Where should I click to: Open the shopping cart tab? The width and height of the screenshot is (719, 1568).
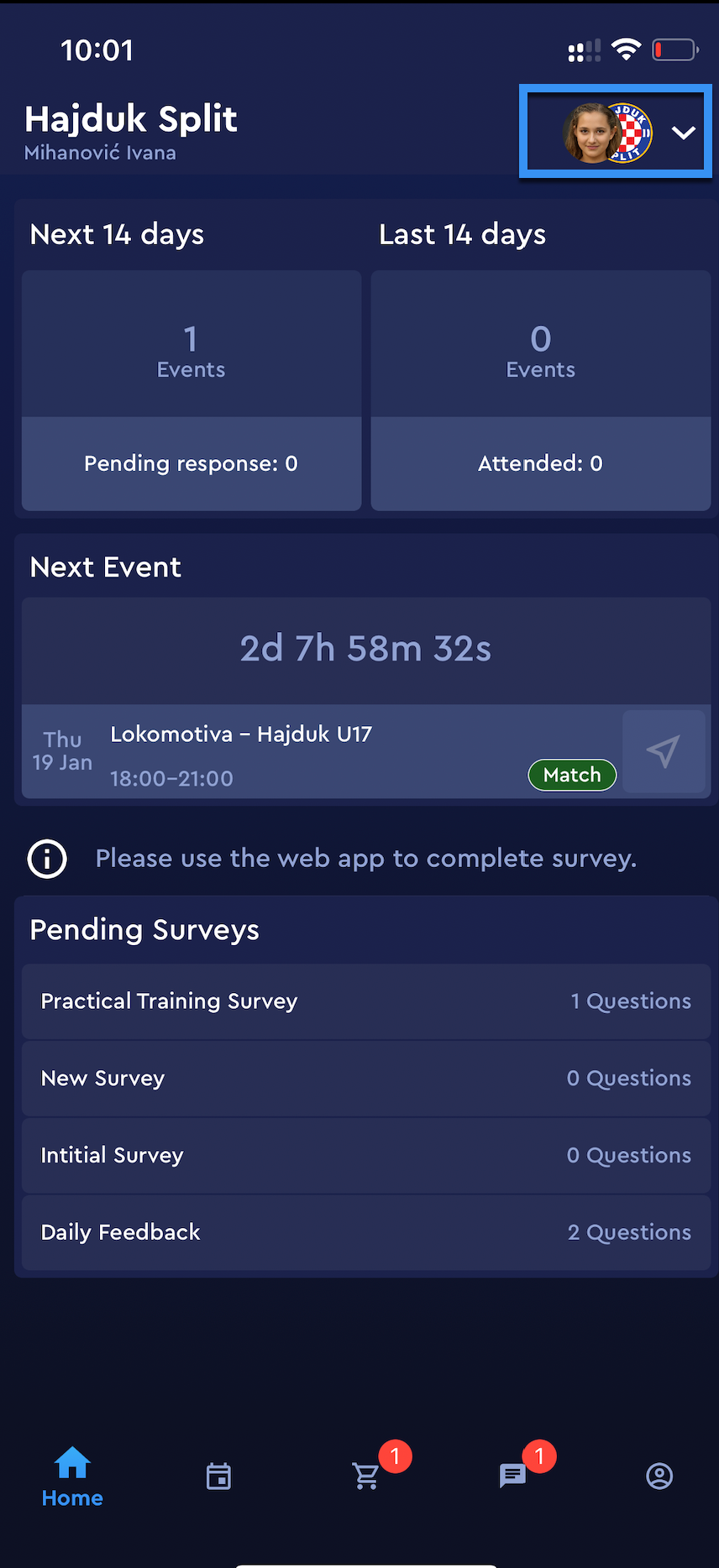click(x=366, y=1477)
